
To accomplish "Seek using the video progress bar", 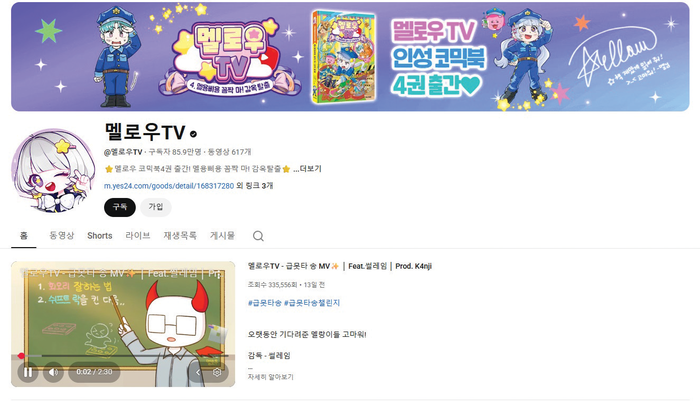I will pos(122,356).
